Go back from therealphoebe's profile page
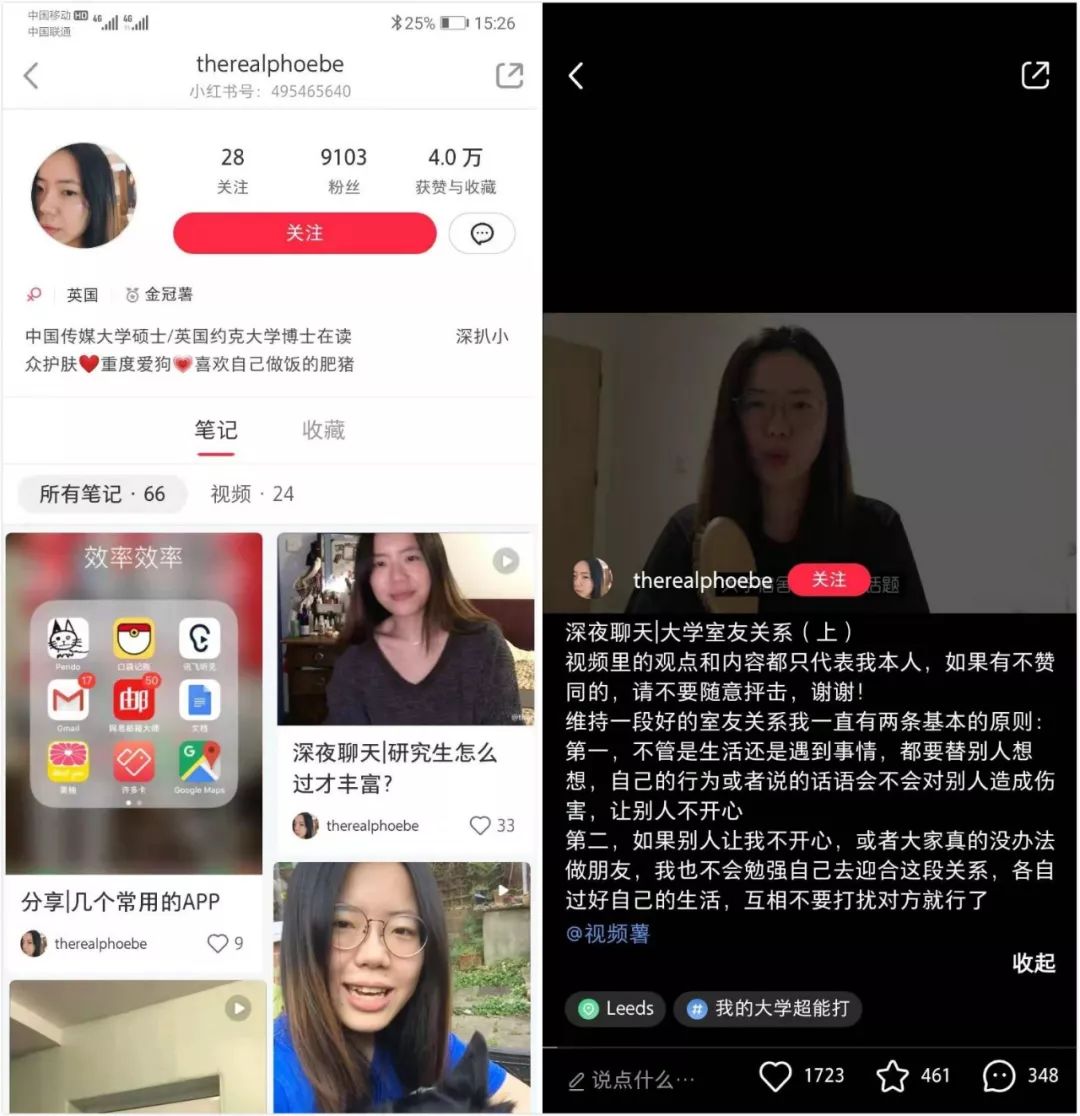The image size is (1080, 1116). point(31,76)
